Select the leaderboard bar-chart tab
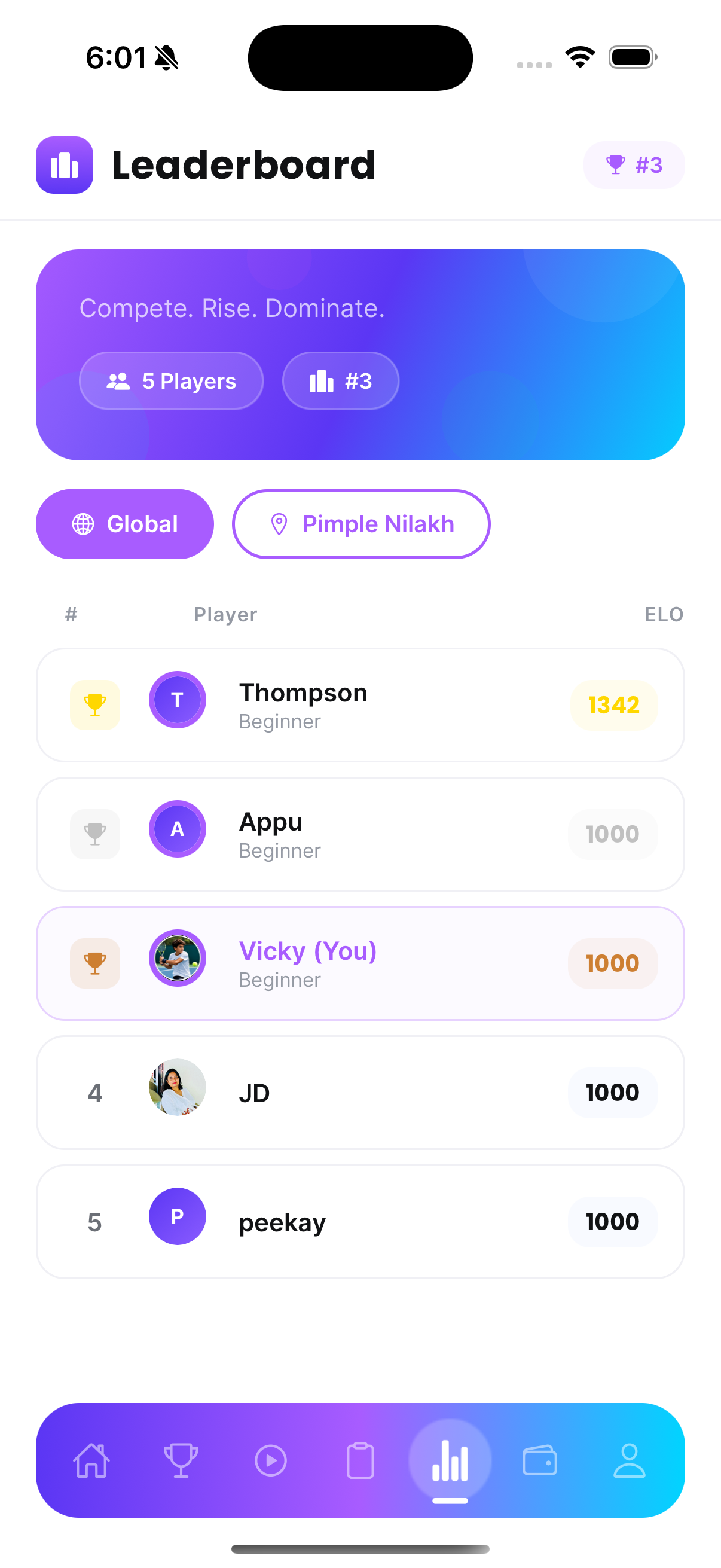The image size is (721, 1568). (x=450, y=1460)
